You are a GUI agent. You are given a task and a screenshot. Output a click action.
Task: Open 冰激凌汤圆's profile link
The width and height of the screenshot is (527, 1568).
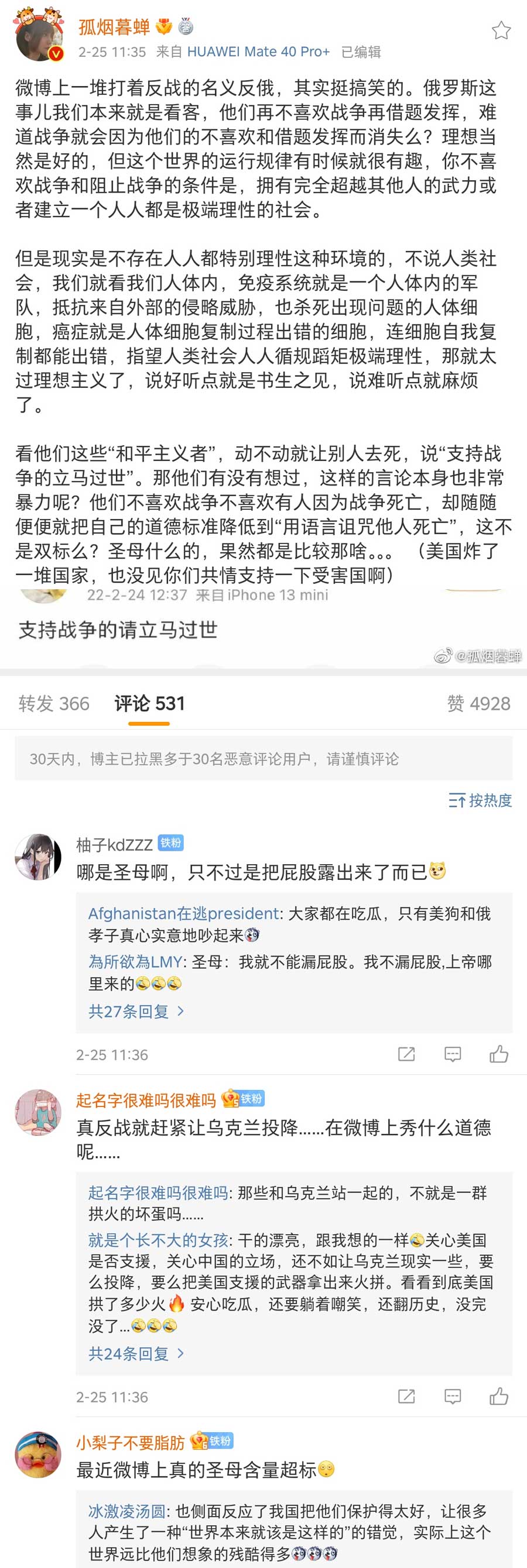tap(126, 1511)
